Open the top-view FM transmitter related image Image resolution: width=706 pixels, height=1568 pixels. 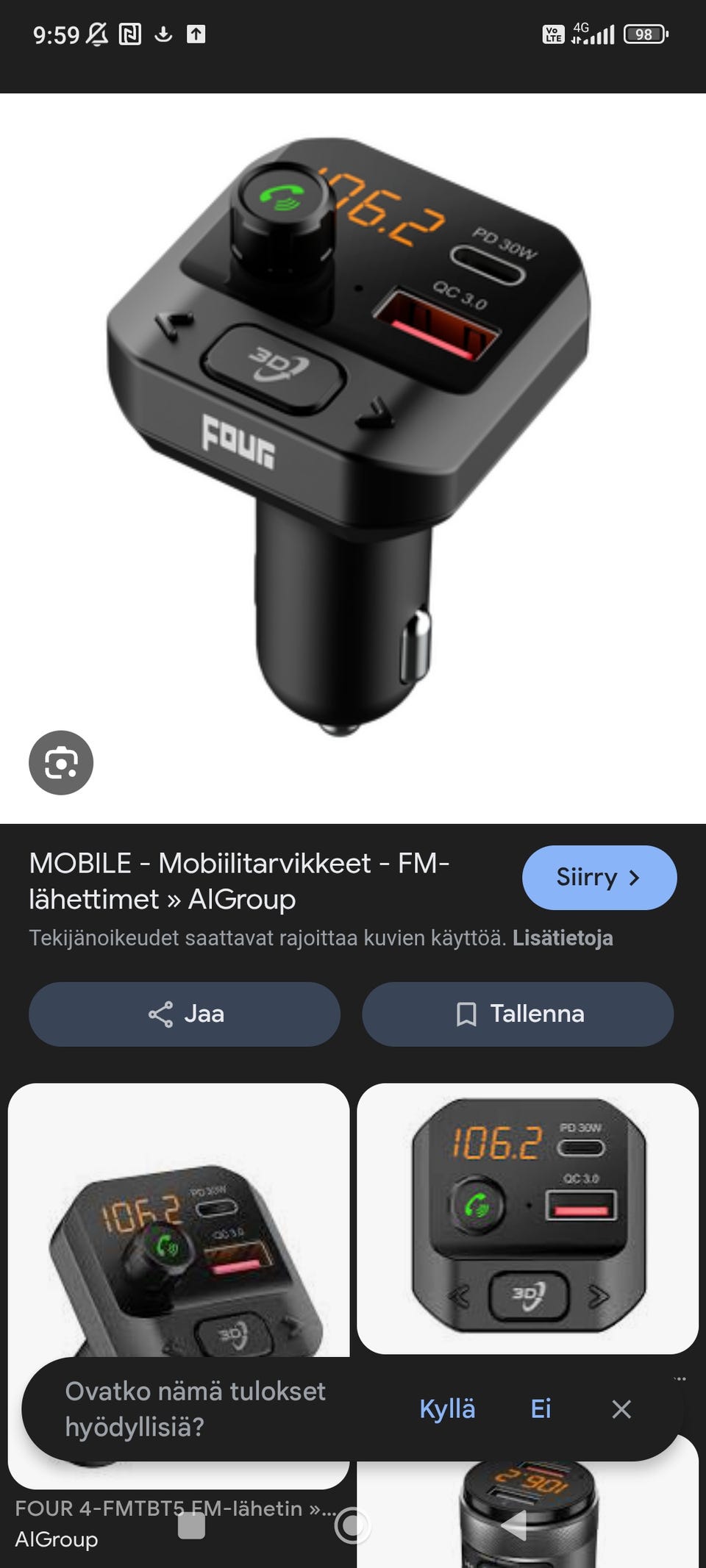point(527,1217)
